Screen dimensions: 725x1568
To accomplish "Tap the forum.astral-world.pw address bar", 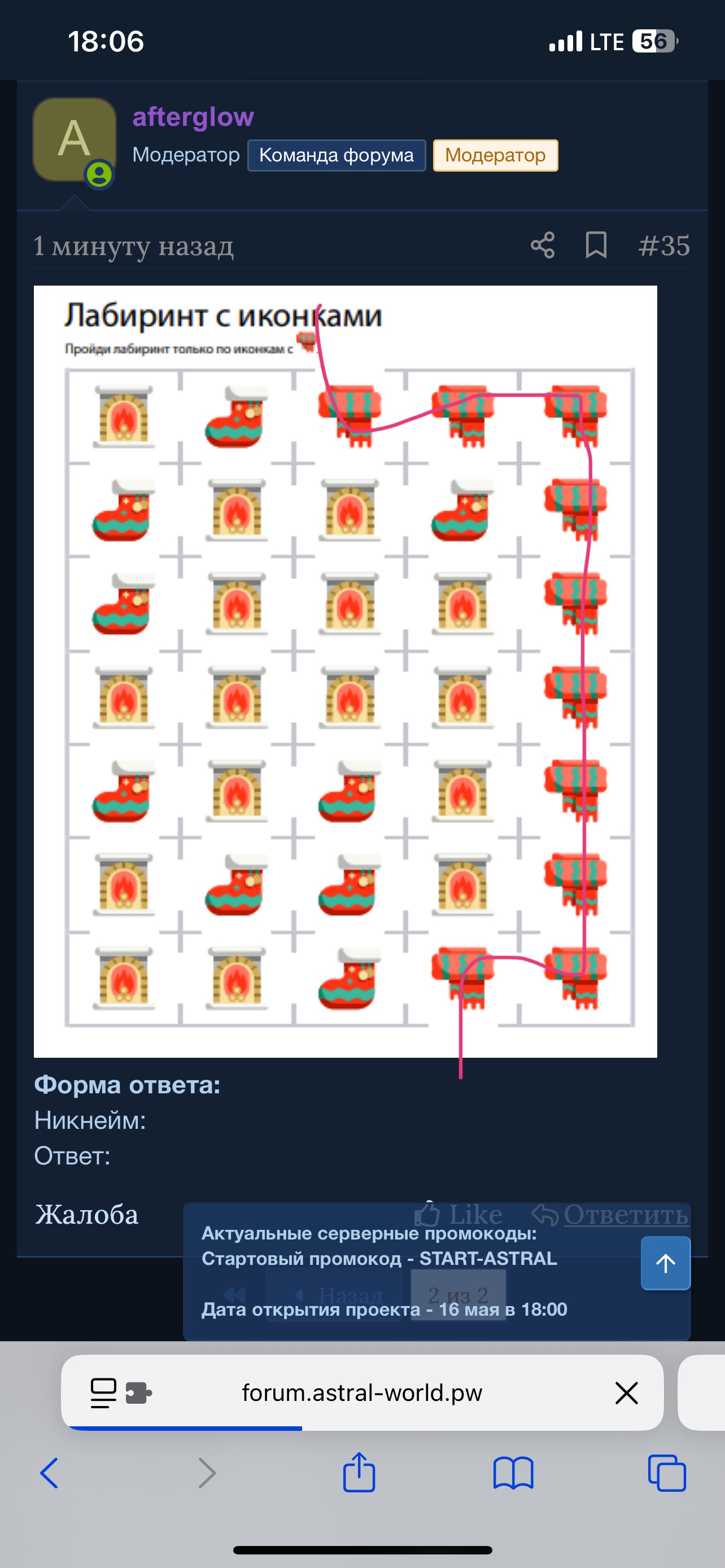I will (361, 1392).
